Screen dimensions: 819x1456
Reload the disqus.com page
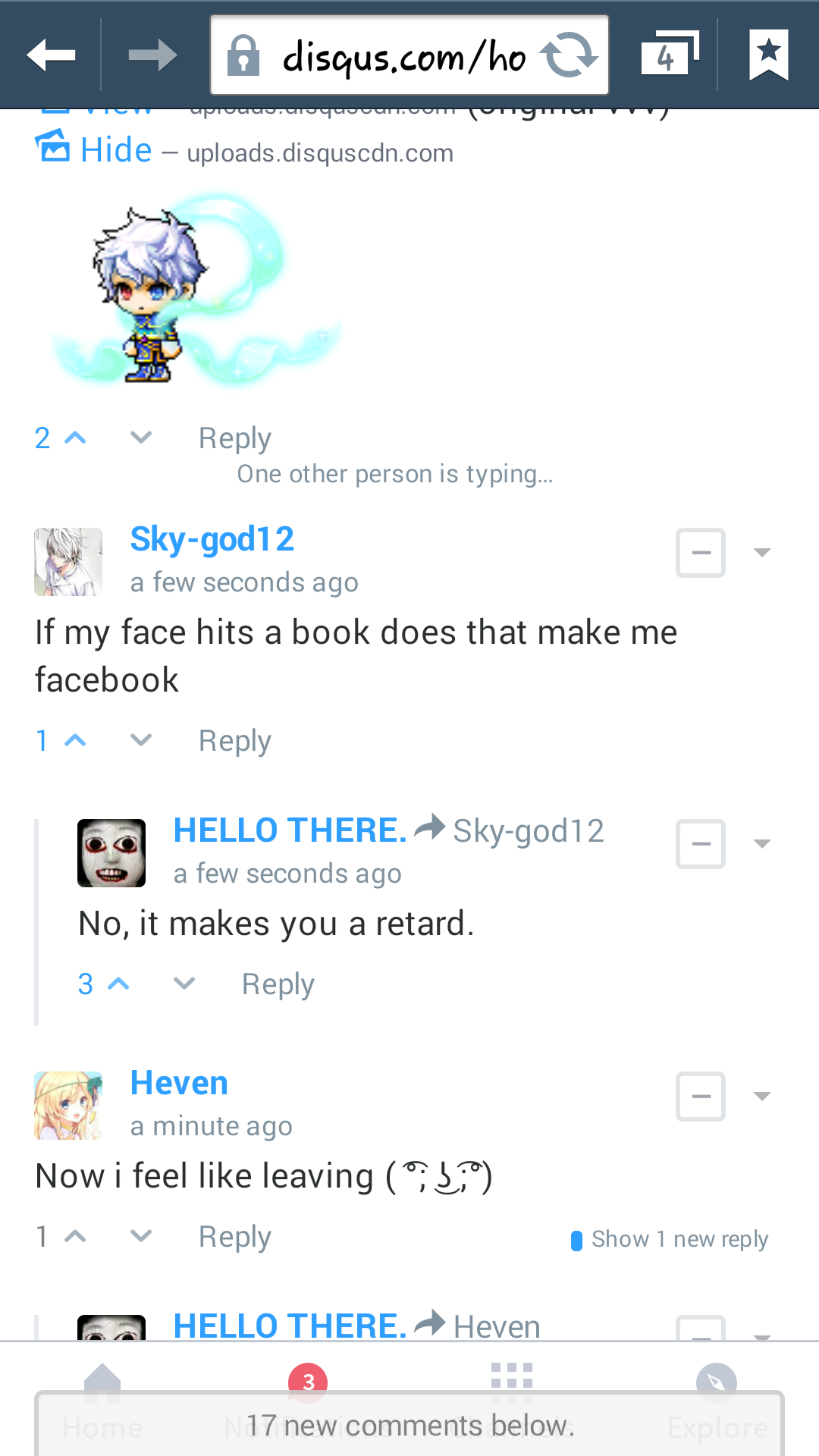[x=569, y=55]
